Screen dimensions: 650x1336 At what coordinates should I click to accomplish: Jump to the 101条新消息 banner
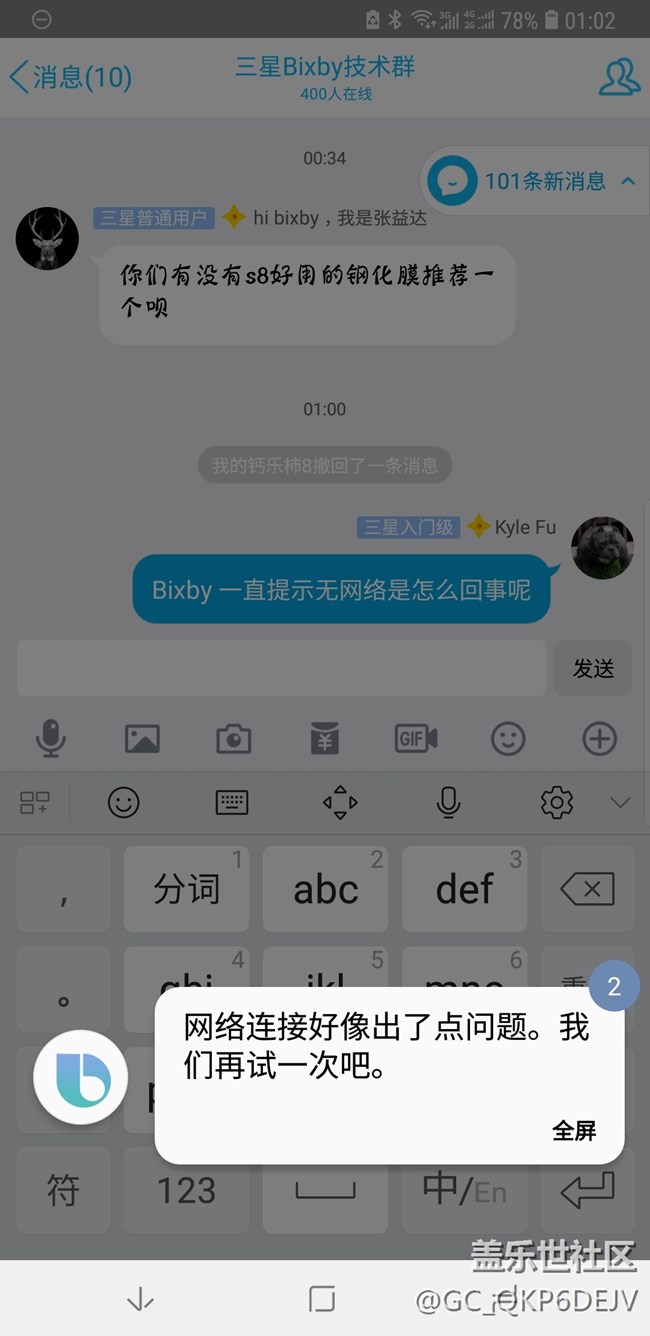[x=532, y=181]
